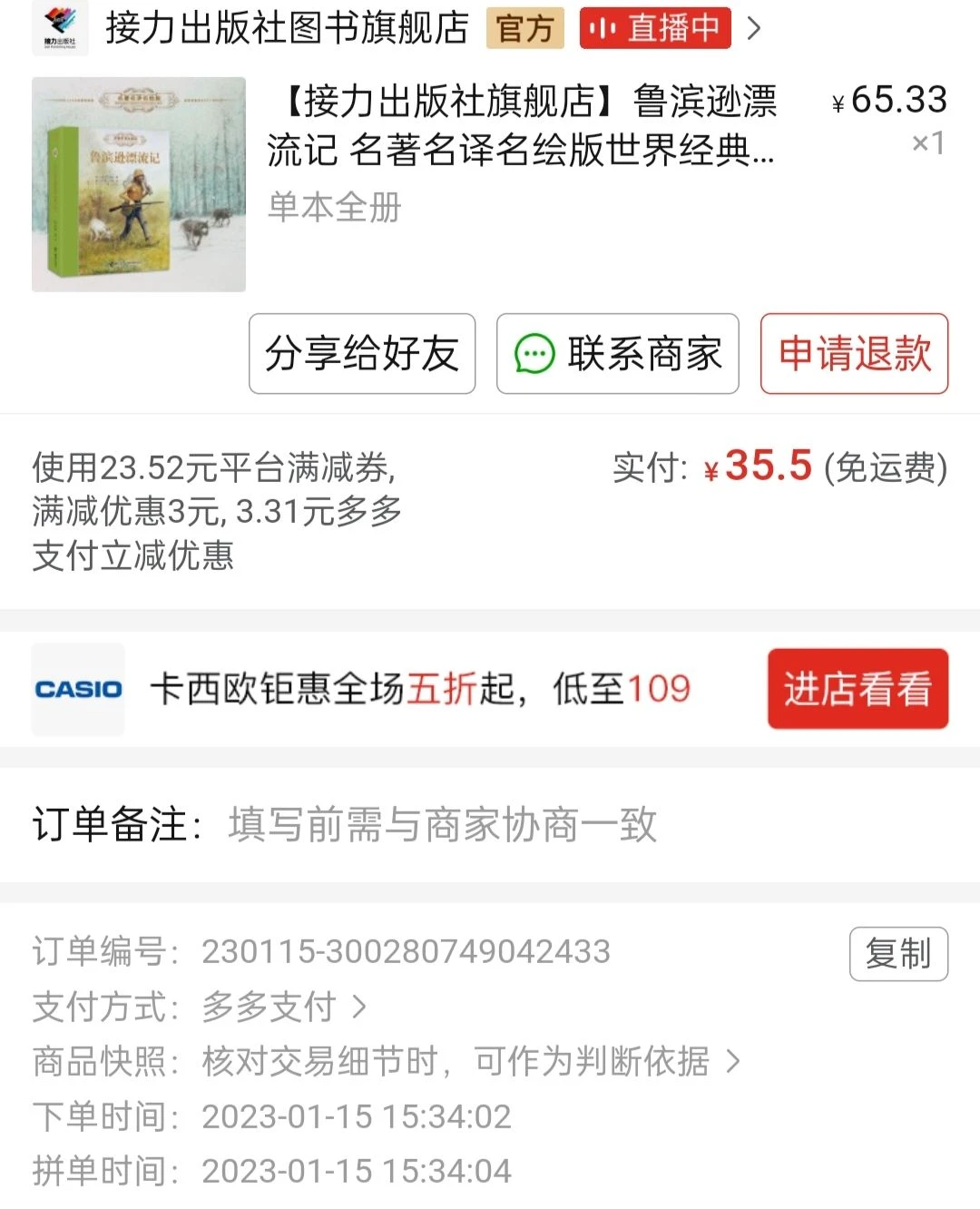The image size is (980, 1209).
Task: Tap 分享给好友 button
Action: (x=362, y=354)
